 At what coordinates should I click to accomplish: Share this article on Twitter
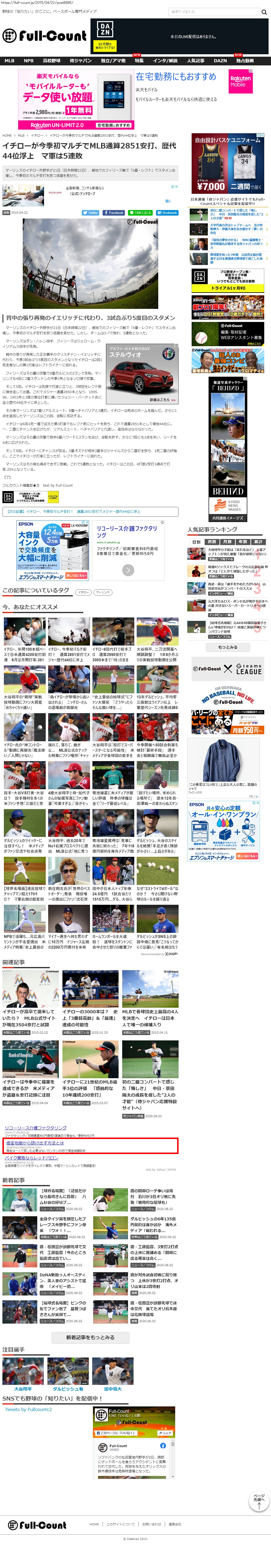click(x=90, y=213)
